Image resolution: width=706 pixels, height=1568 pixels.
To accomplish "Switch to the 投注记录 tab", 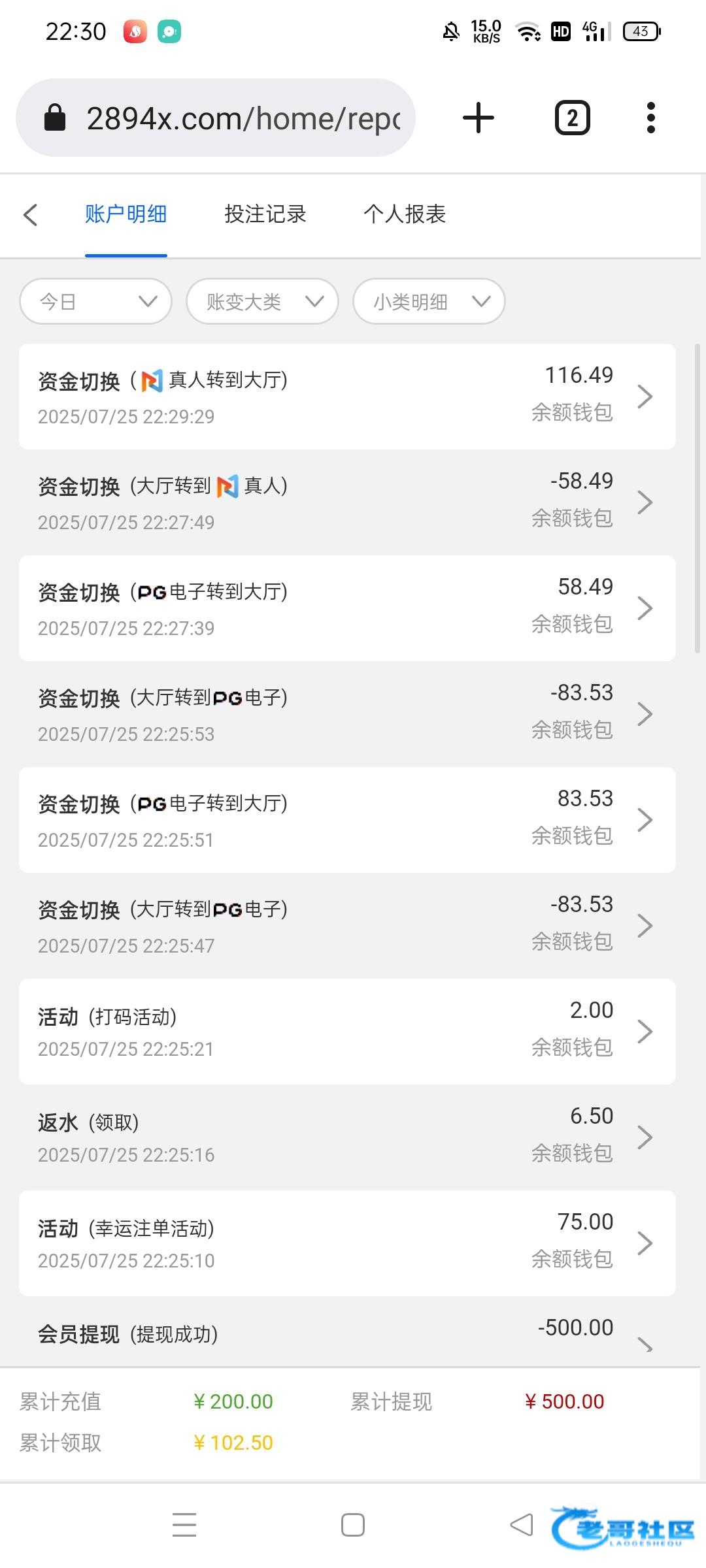I will tap(265, 214).
